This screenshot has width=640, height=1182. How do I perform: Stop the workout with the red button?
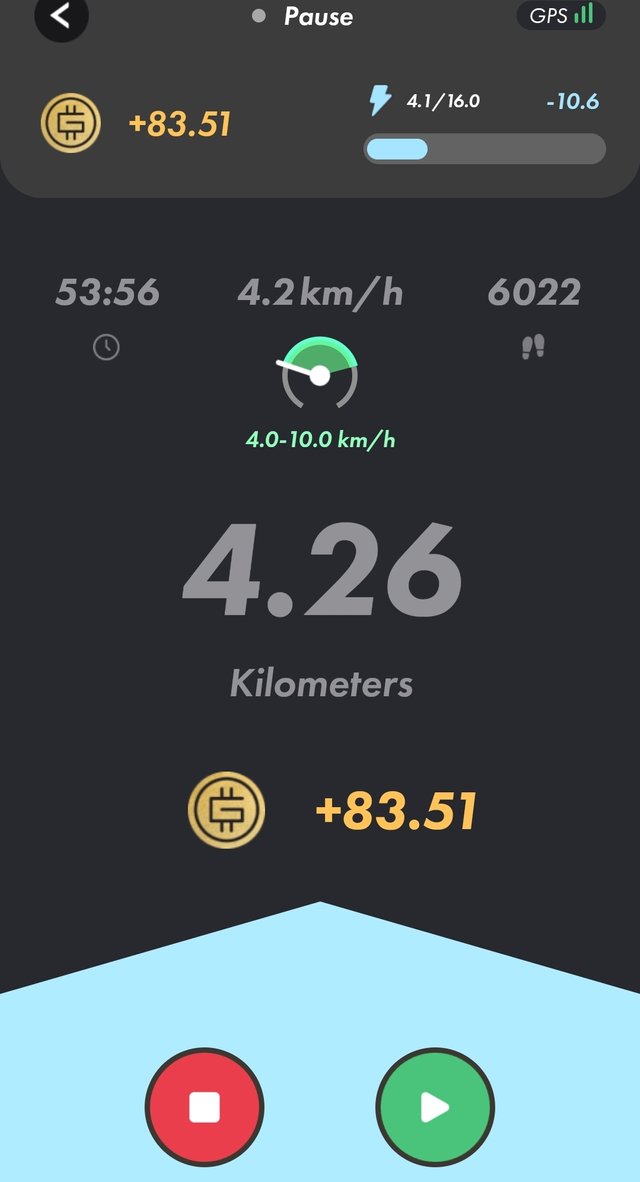click(204, 1107)
